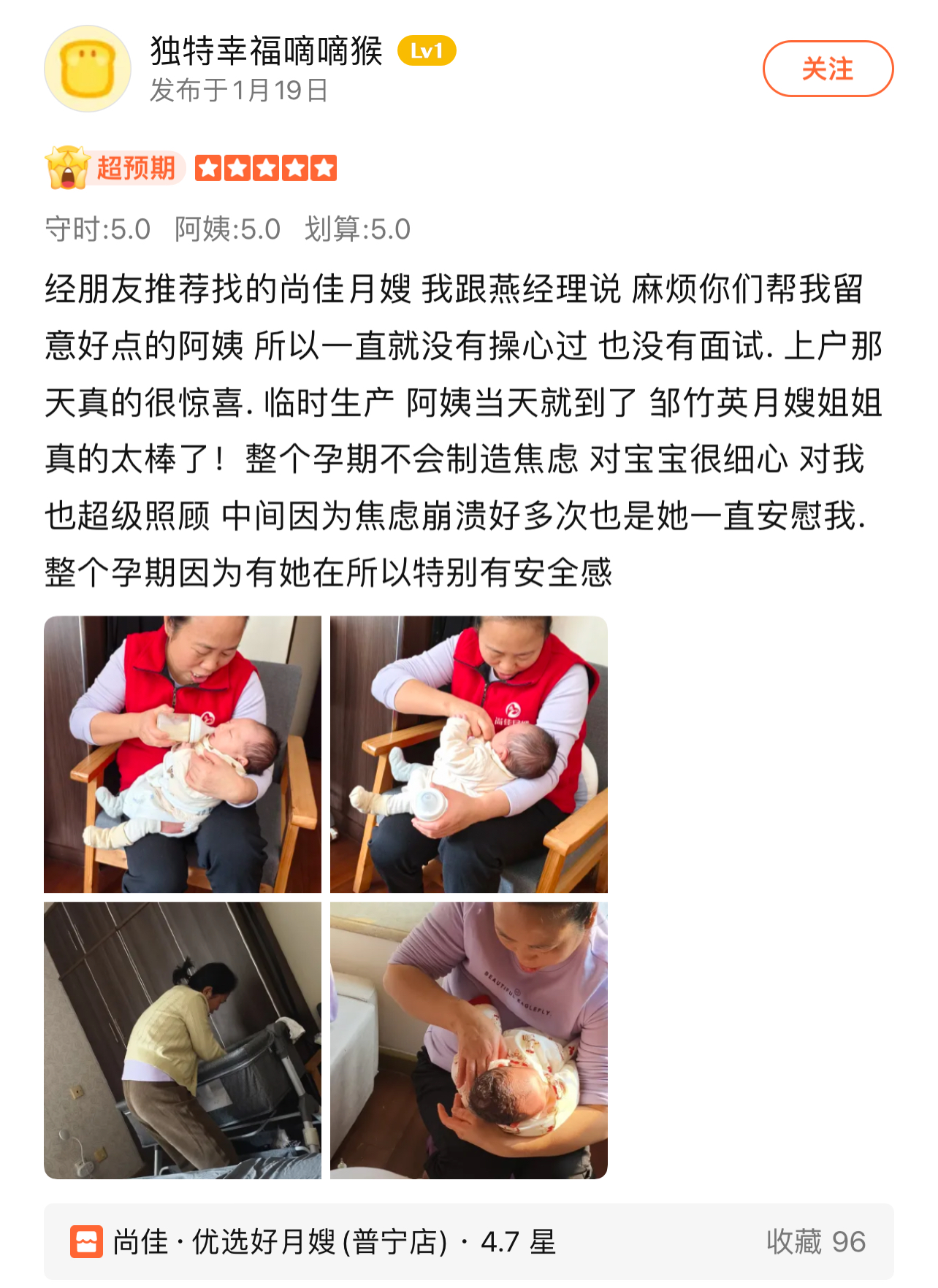
Task: Follow user 独特幸福嘀嘀猴 with 关注 button
Action: pyautogui.click(x=827, y=69)
